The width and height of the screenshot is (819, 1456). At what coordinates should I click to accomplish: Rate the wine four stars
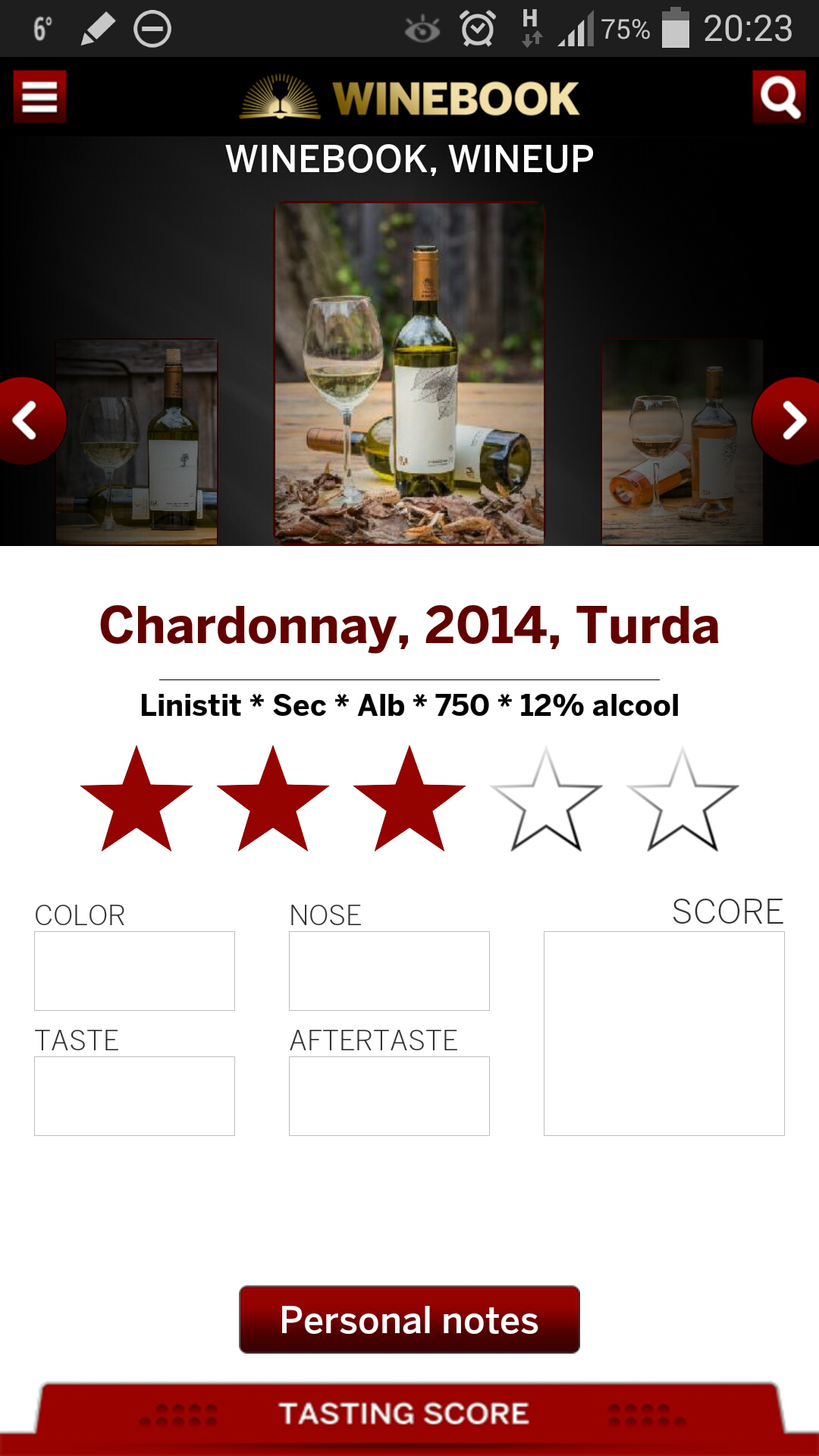click(x=546, y=801)
